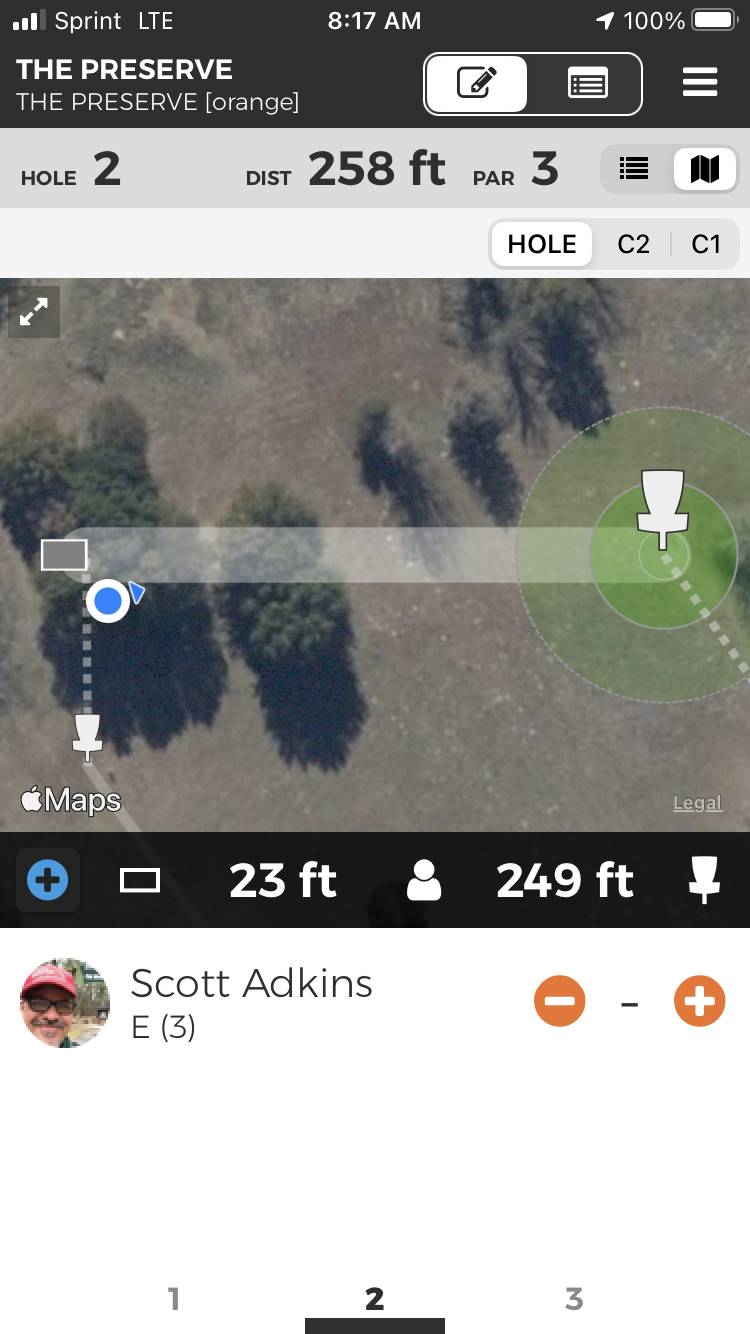Tap the blue plus marker button
Image resolution: width=750 pixels, height=1334 pixels.
pyautogui.click(x=48, y=881)
